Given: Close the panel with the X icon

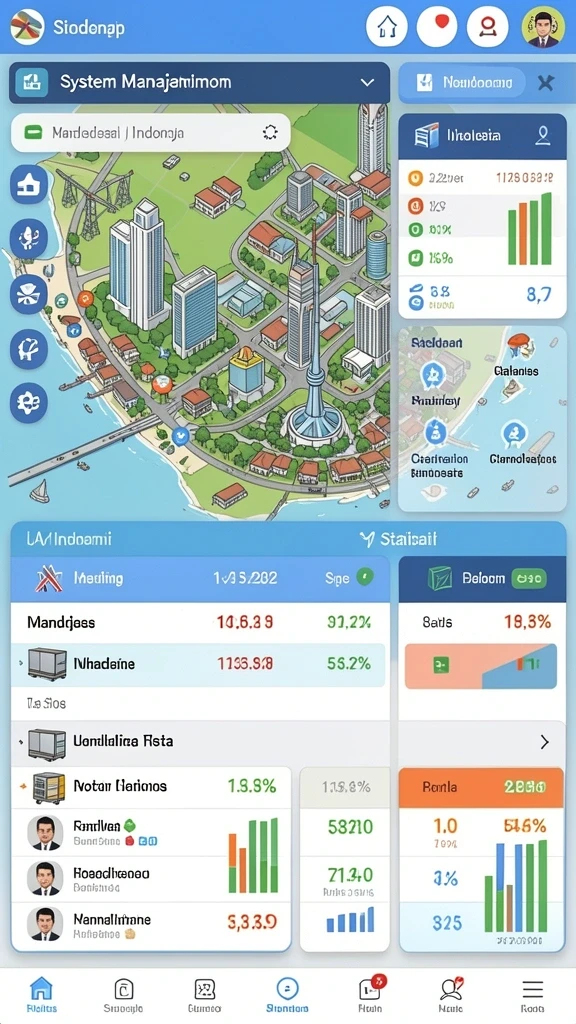Looking at the screenshot, I should [545, 82].
